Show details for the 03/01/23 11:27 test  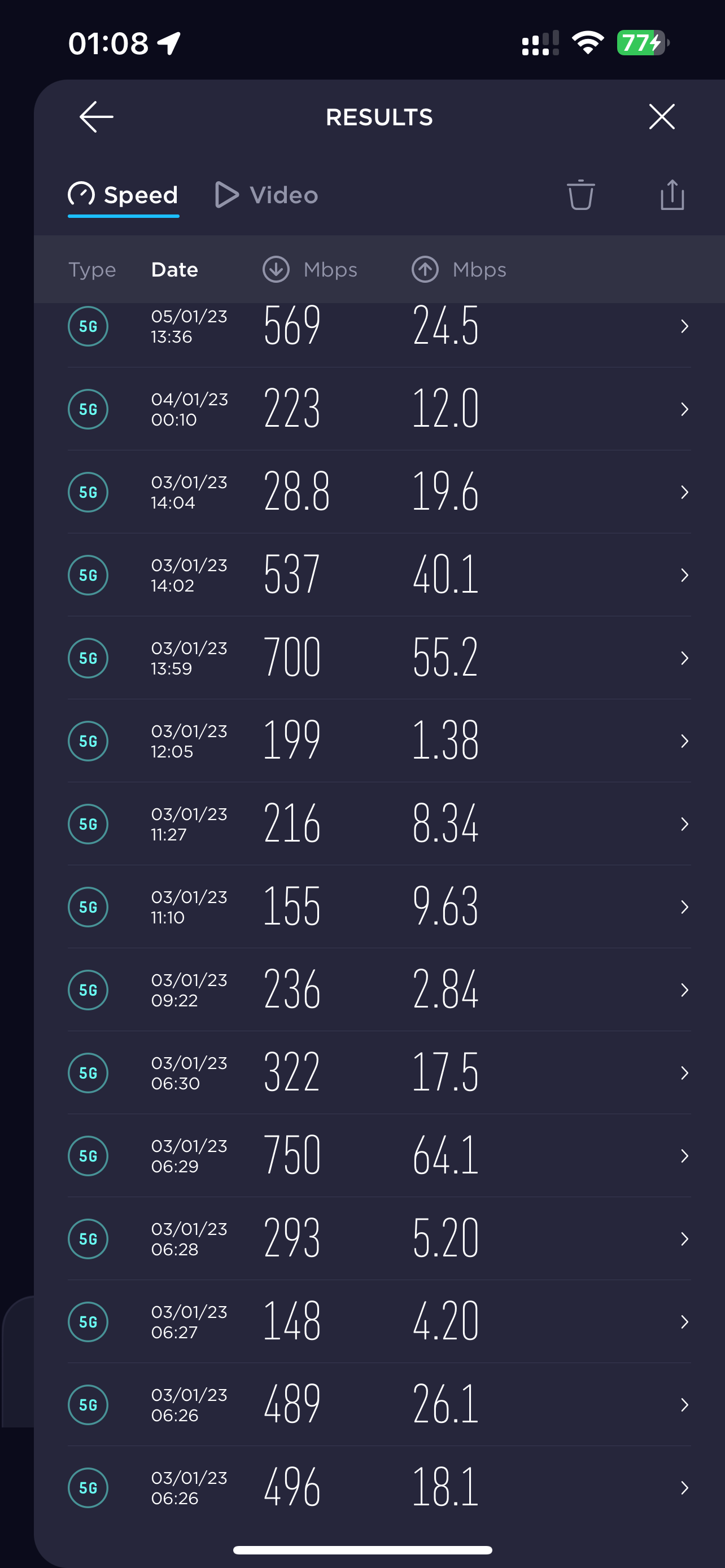tap(379, 824)
